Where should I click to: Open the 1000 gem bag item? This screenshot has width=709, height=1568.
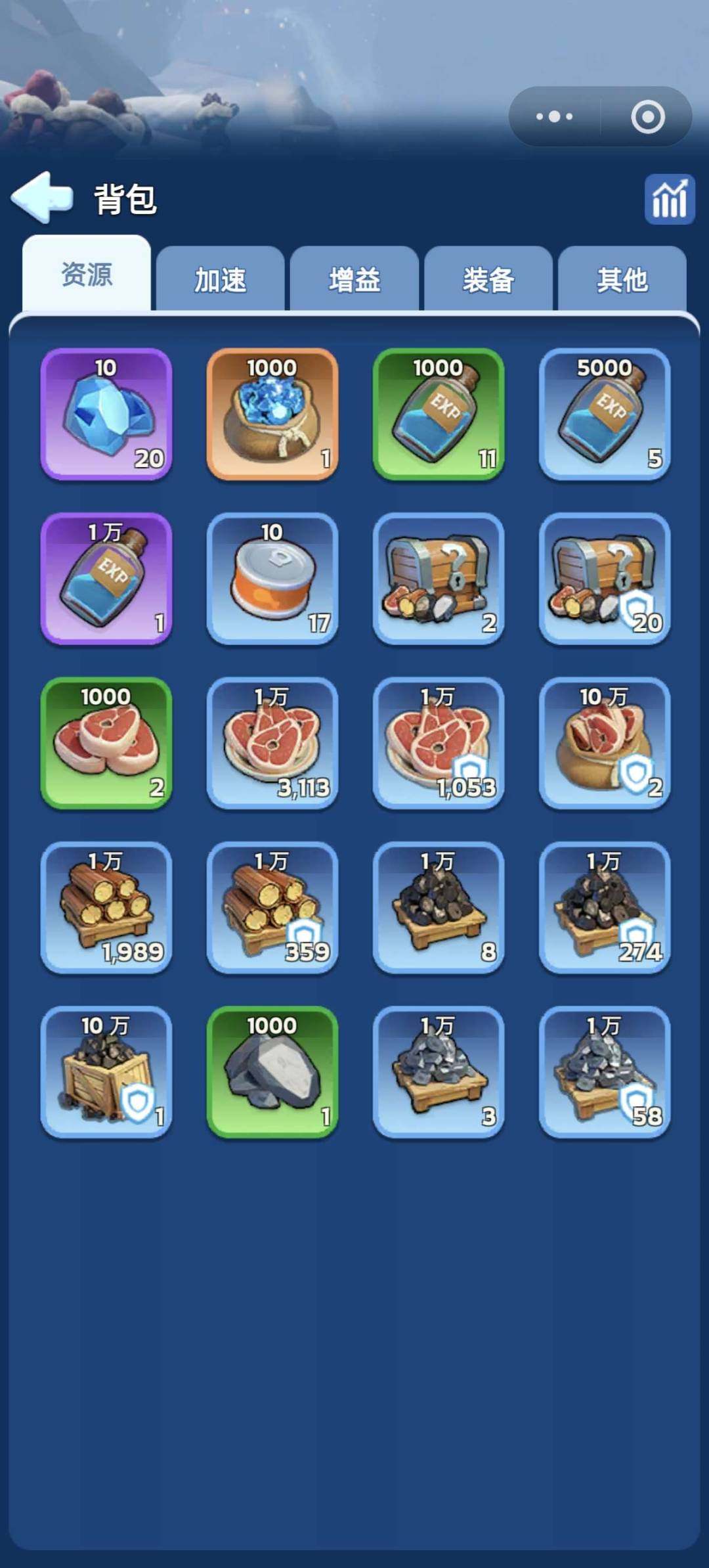pos(272,414)
